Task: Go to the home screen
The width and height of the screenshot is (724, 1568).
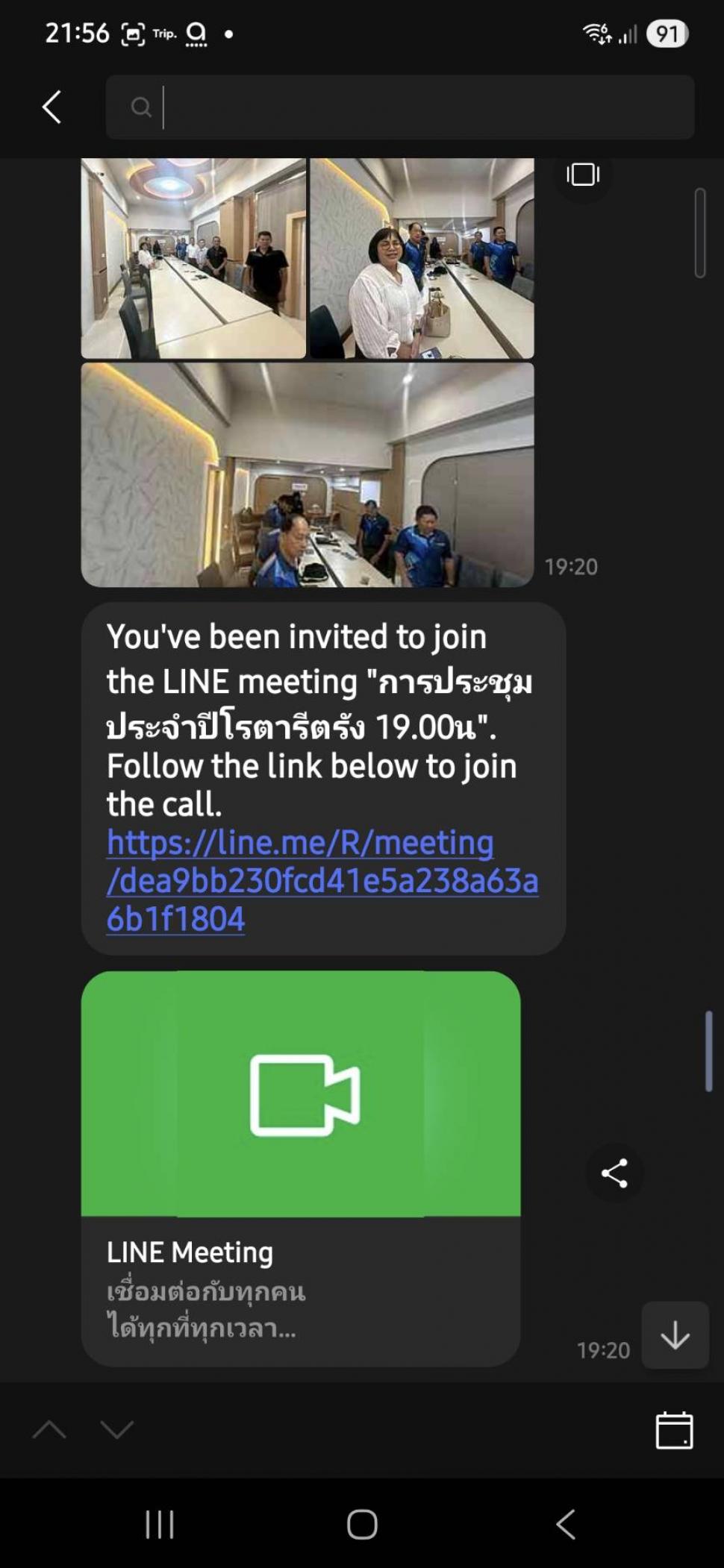Action: 362,1525
